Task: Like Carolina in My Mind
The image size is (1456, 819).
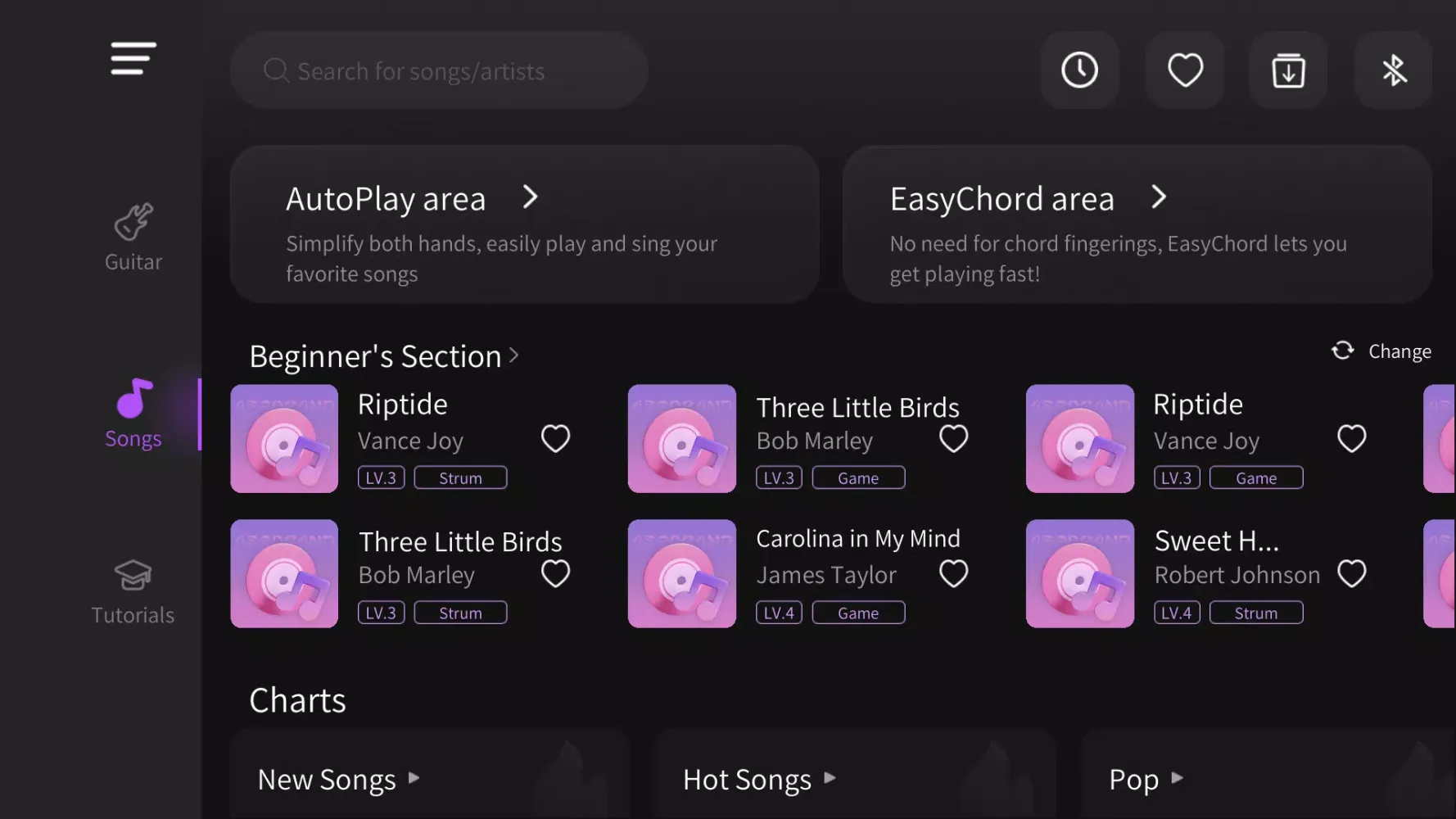Action: pos(953,573)
